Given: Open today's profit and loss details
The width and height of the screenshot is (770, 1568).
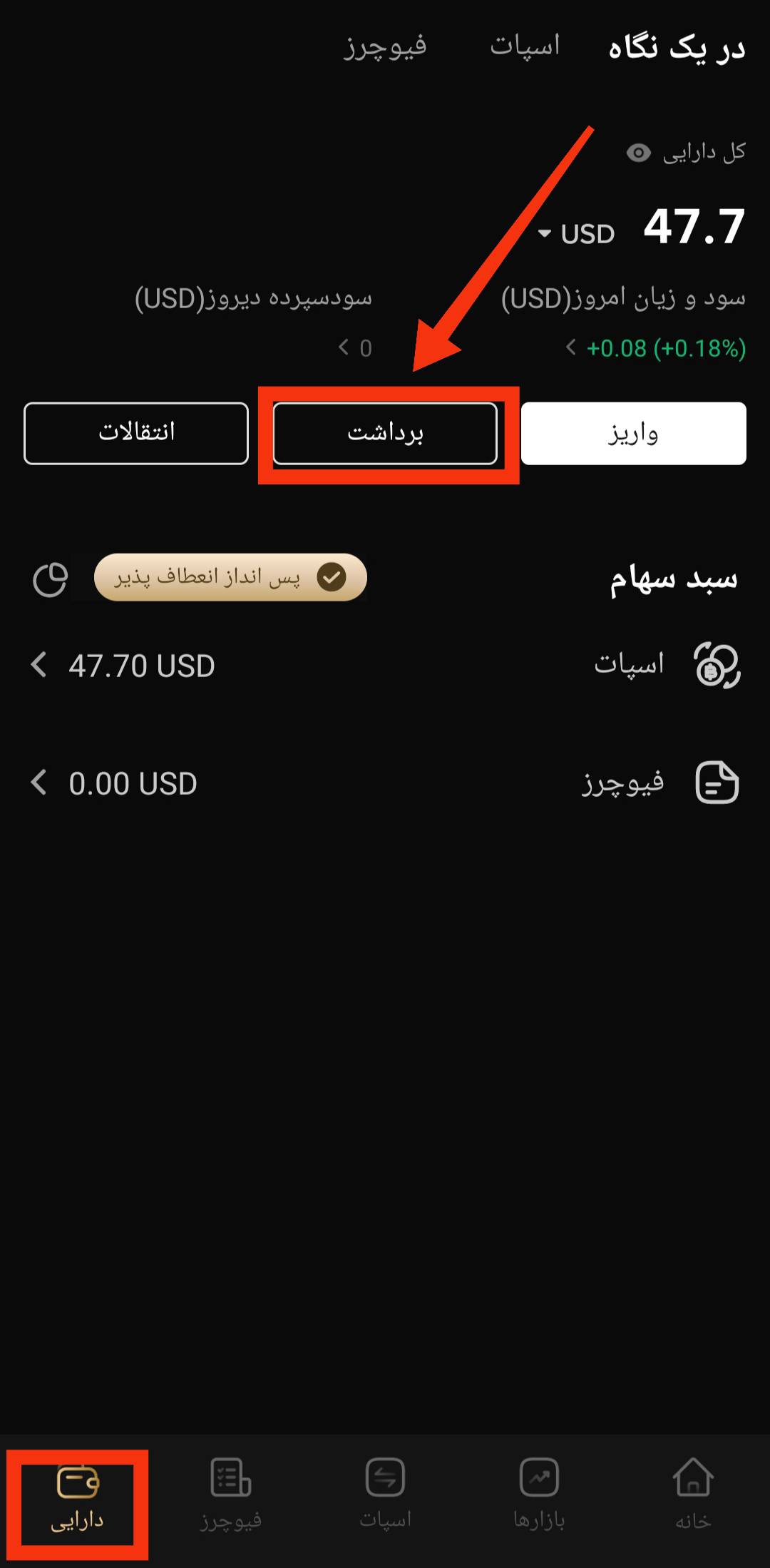Looking at the screenshot, I should [656, 348].
